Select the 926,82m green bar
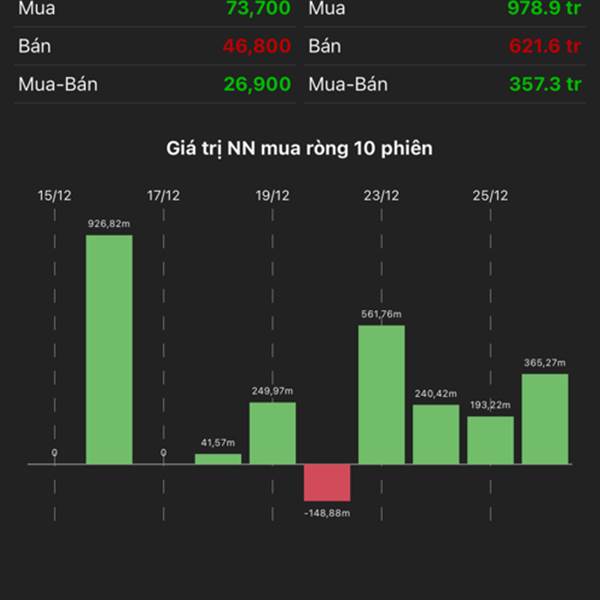This screenshot has width=600, height=600. pyautogui.click(x=109, y=349)
